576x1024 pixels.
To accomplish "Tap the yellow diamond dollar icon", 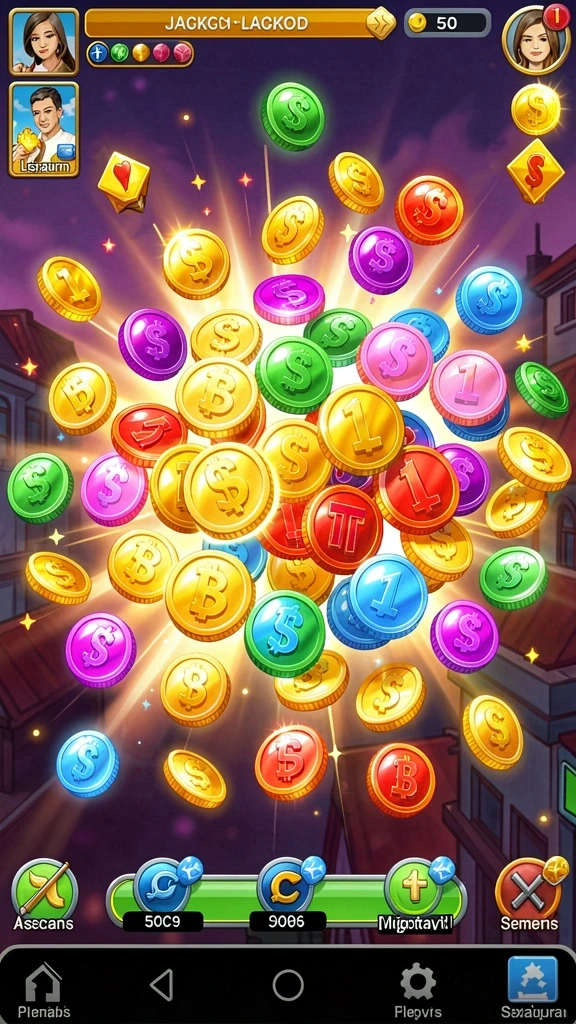I will [536, 171].
